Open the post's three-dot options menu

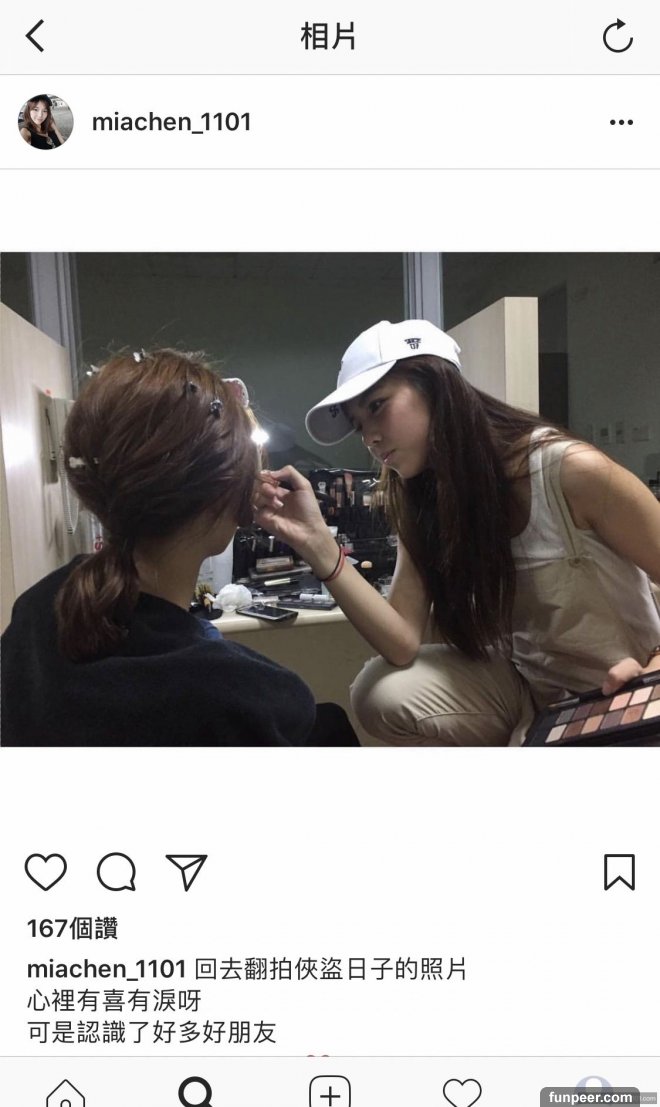(621, 122)
